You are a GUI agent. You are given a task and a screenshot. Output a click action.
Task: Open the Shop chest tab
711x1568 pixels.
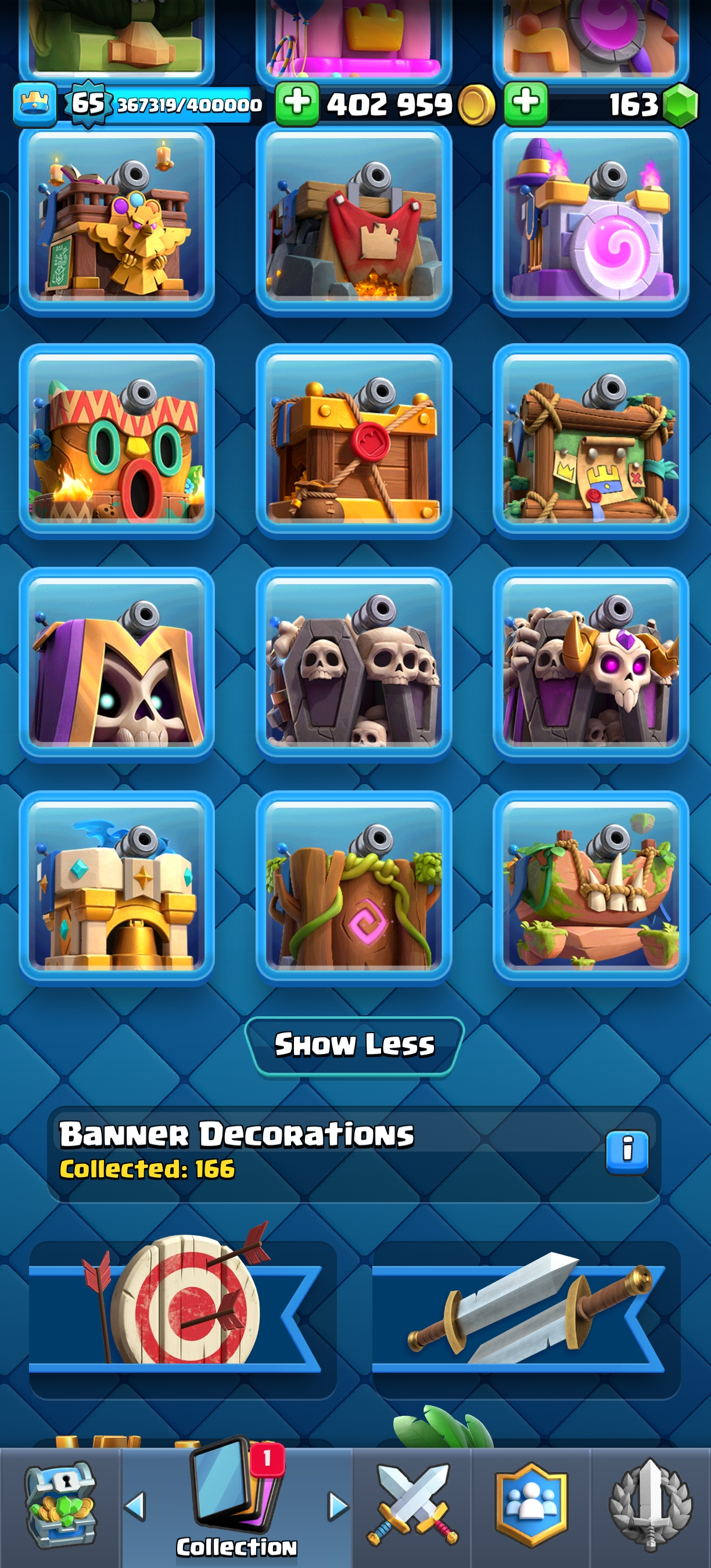60,1505
